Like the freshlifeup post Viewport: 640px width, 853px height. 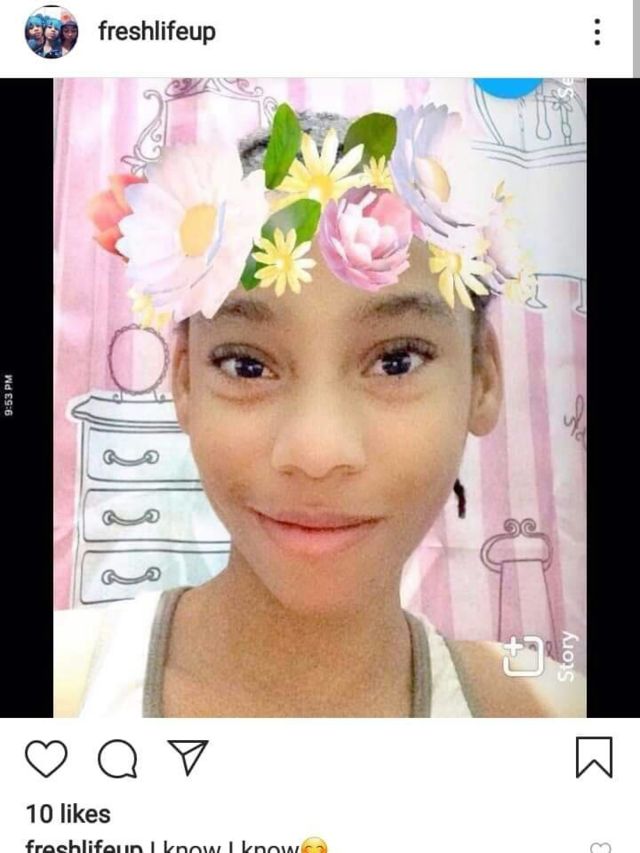pyautogui.click(x=46, y=759)
